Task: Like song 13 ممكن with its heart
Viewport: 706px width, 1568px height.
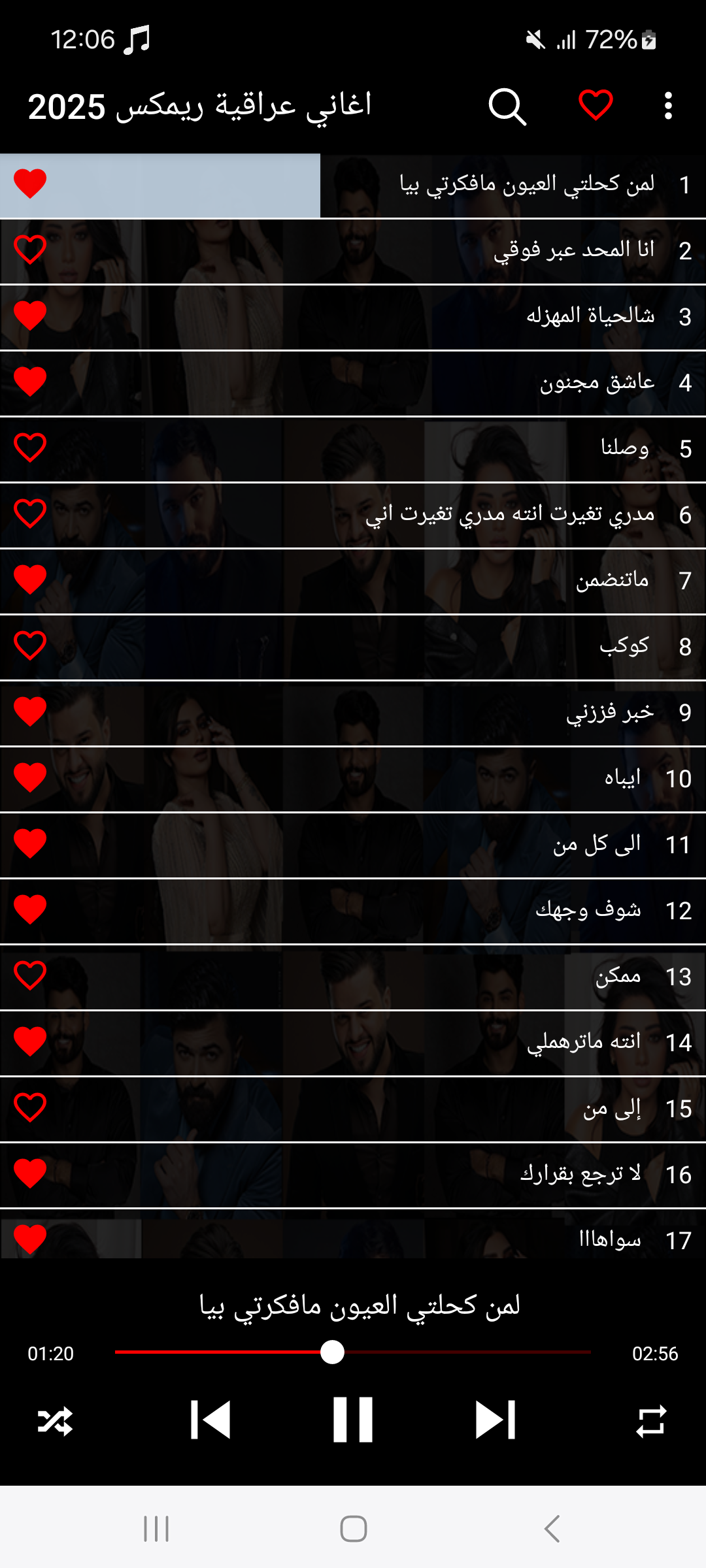Action: coord(30,976)
